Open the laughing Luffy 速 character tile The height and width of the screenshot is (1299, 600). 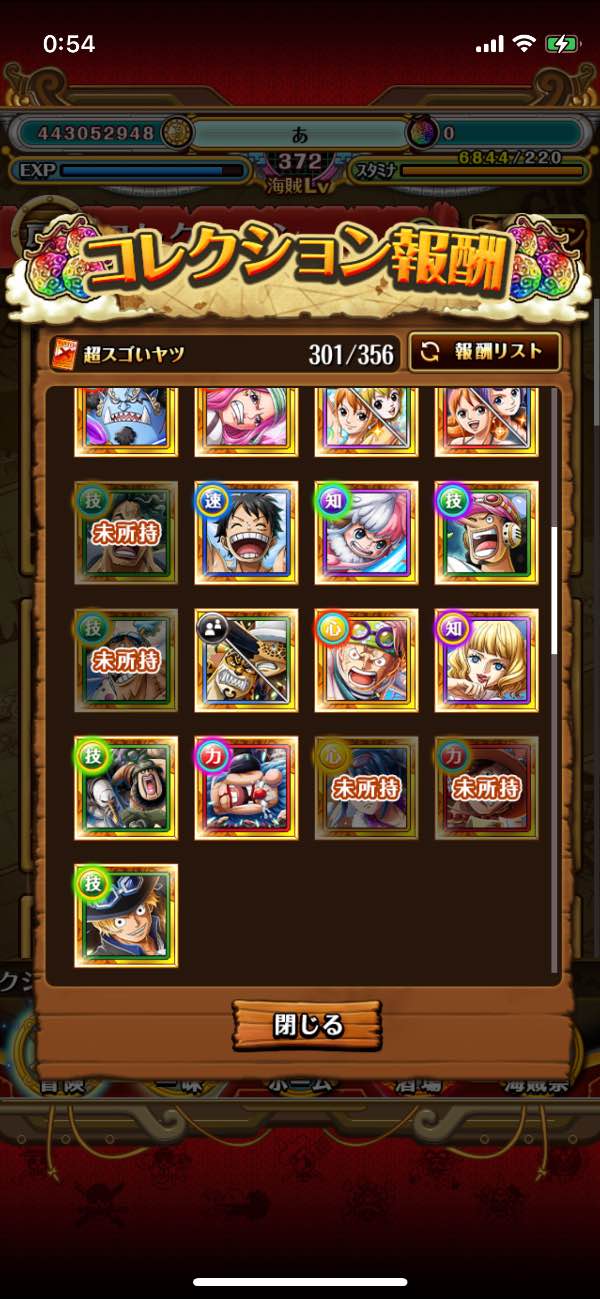[246, 533]
